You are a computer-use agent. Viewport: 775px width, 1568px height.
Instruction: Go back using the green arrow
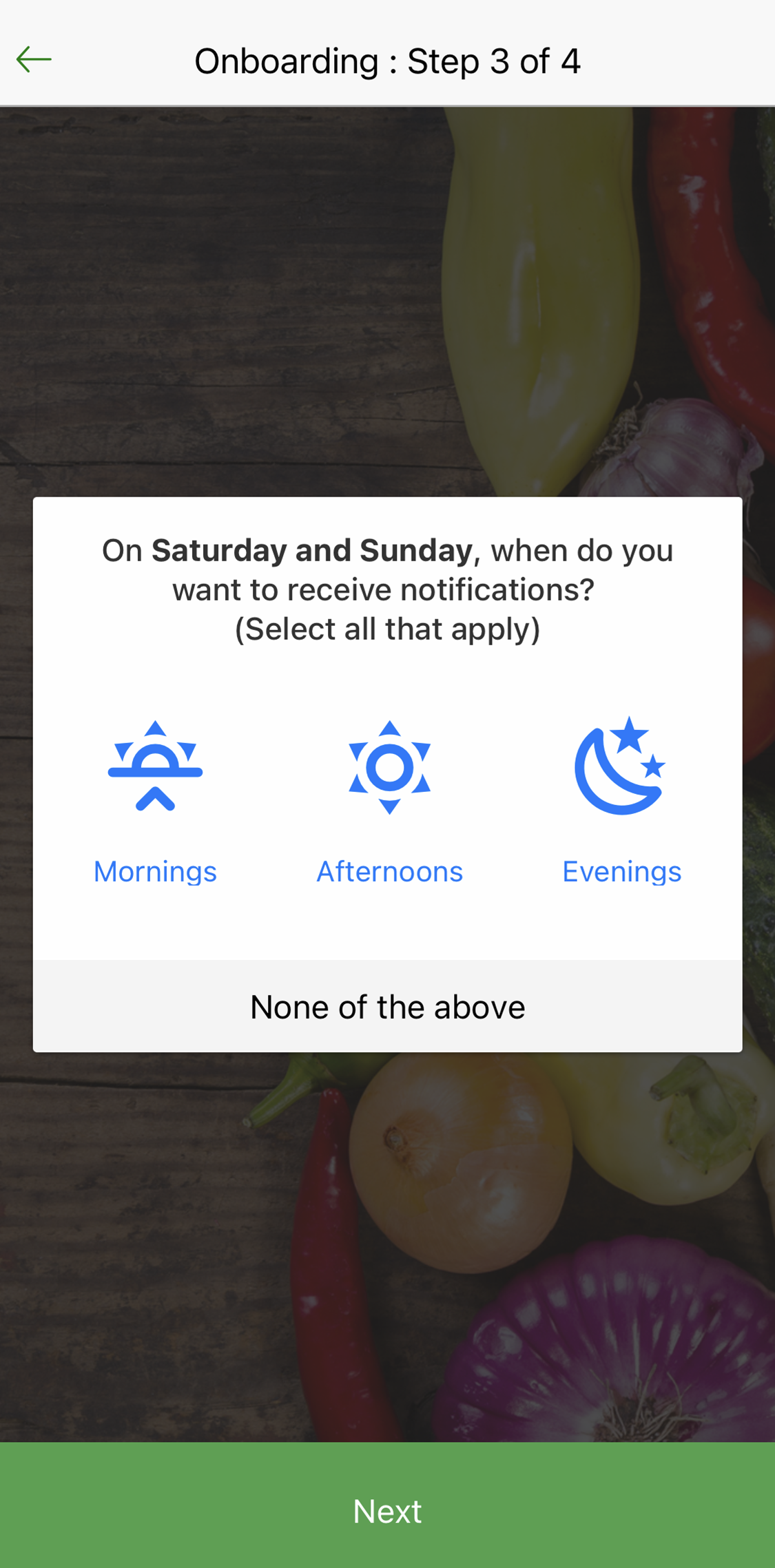coord(34,60)
